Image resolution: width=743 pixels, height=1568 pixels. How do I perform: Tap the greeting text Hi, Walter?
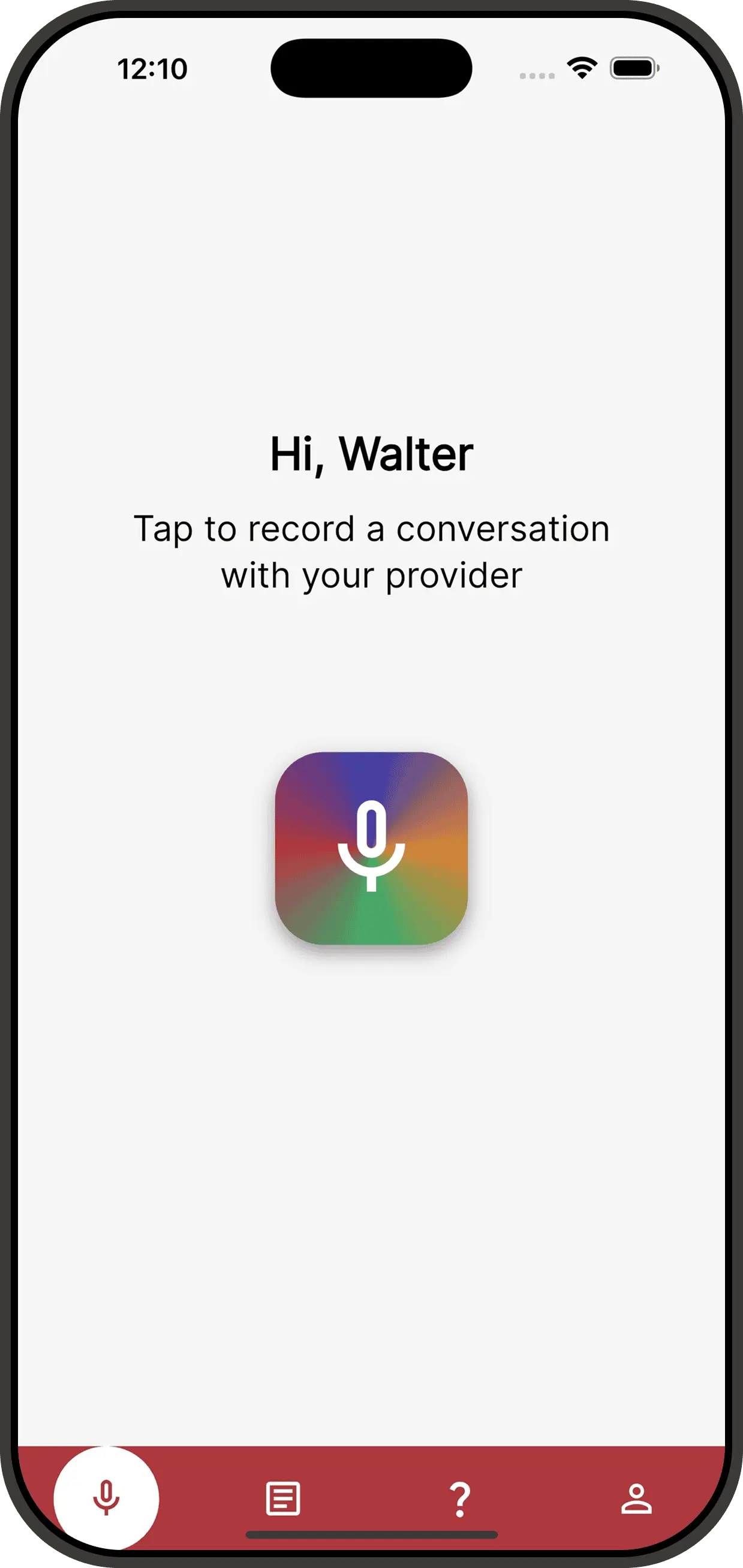372,454
